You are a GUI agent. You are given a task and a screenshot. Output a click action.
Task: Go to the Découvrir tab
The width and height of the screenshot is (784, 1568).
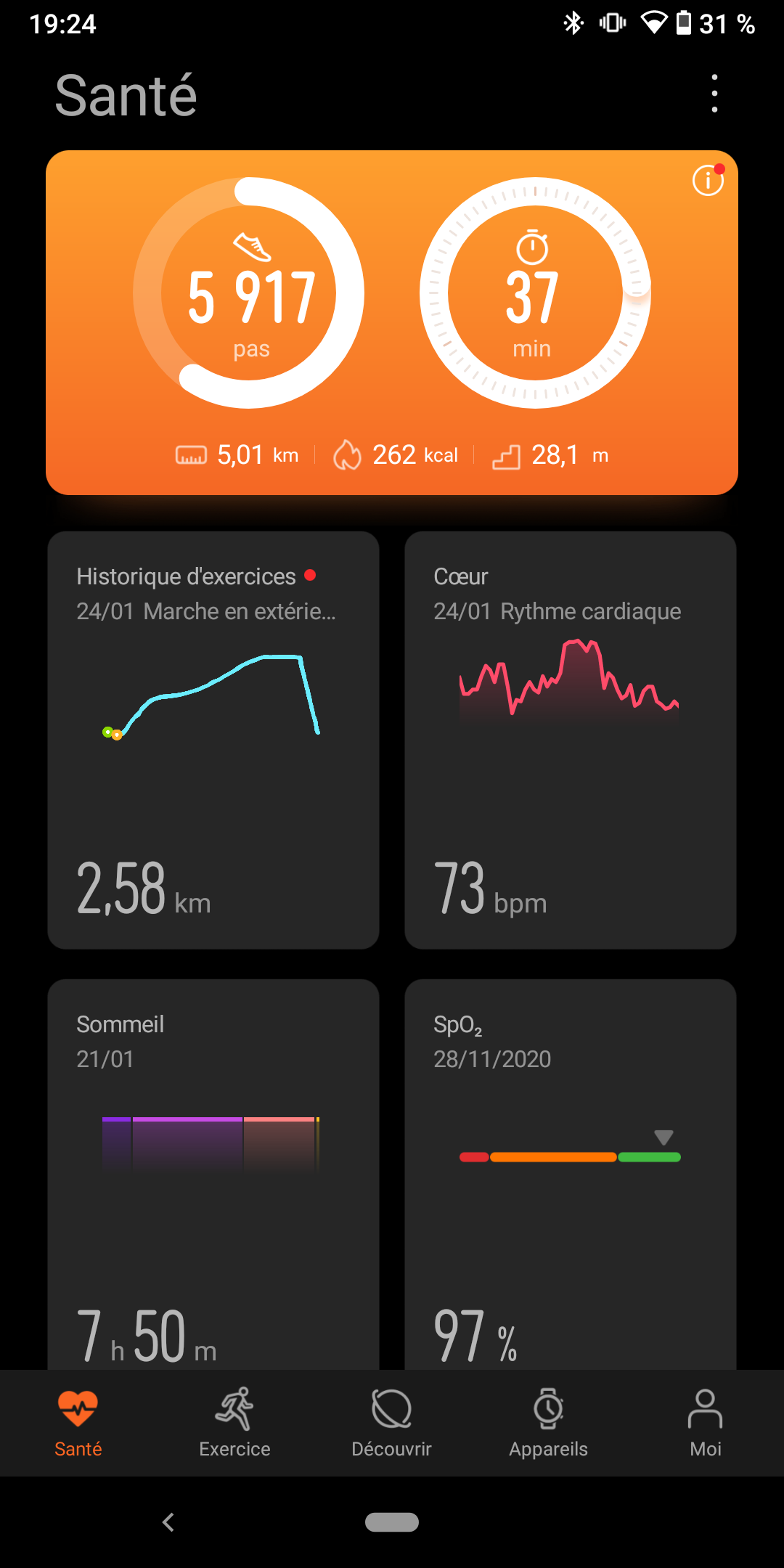pos(391,1423)
